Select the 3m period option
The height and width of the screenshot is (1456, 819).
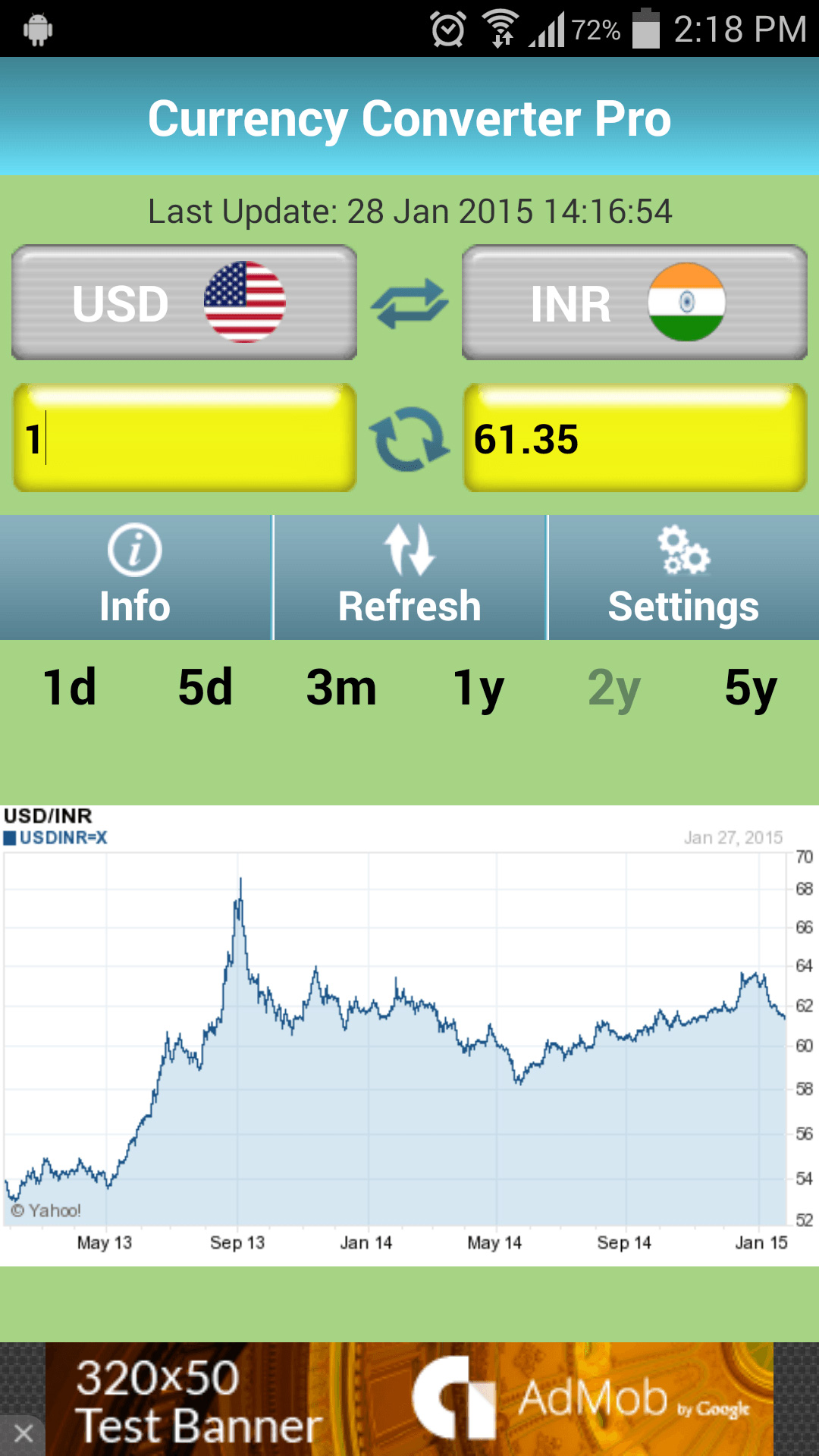pos(341,689)
